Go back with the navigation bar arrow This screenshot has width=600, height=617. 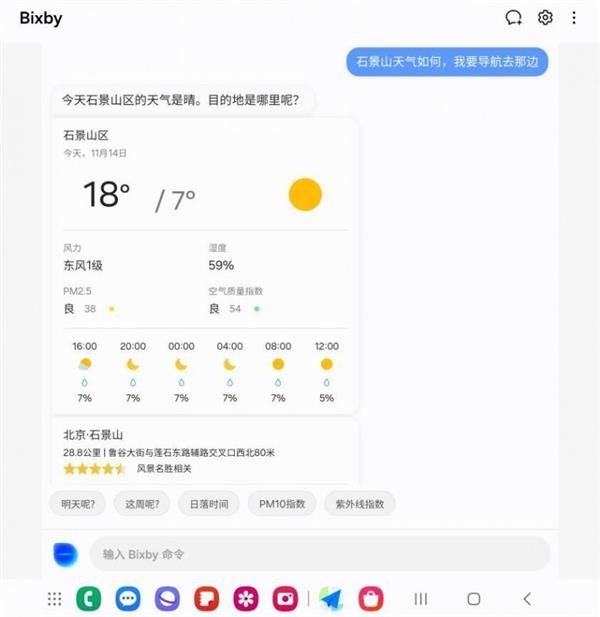pyautogui.click(x=527, y=599)
